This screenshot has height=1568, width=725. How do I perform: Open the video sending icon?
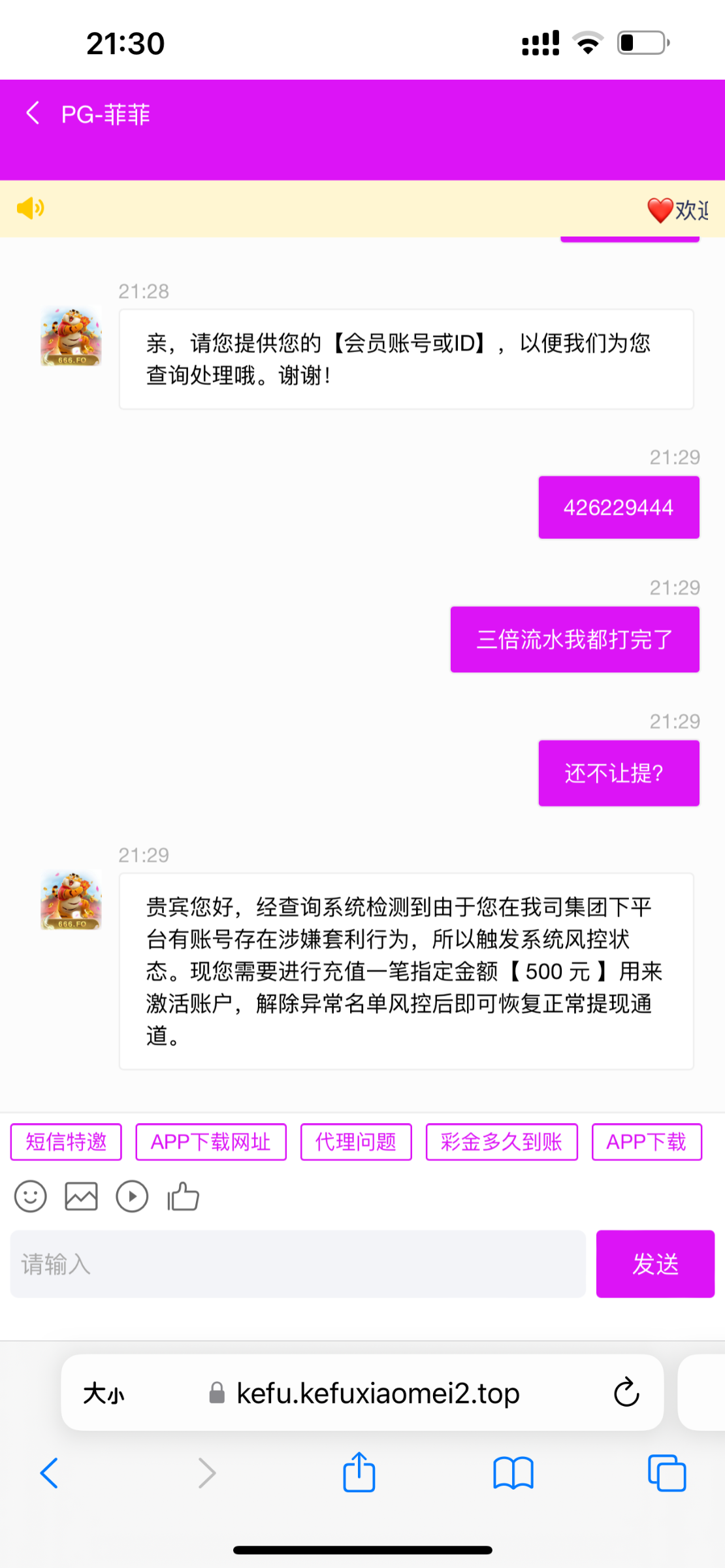[x=132, y=1196]
